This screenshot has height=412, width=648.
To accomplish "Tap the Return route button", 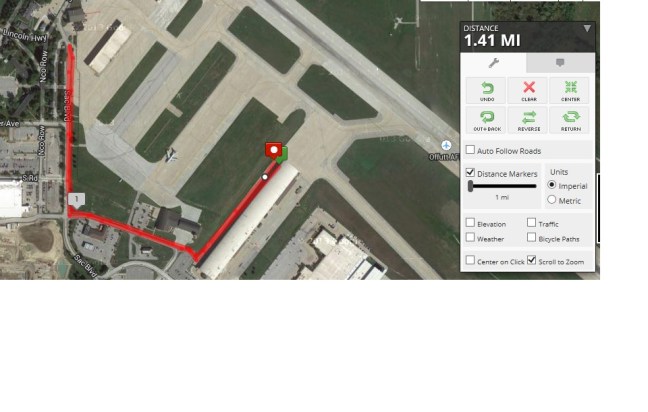I will coord(570,120).
